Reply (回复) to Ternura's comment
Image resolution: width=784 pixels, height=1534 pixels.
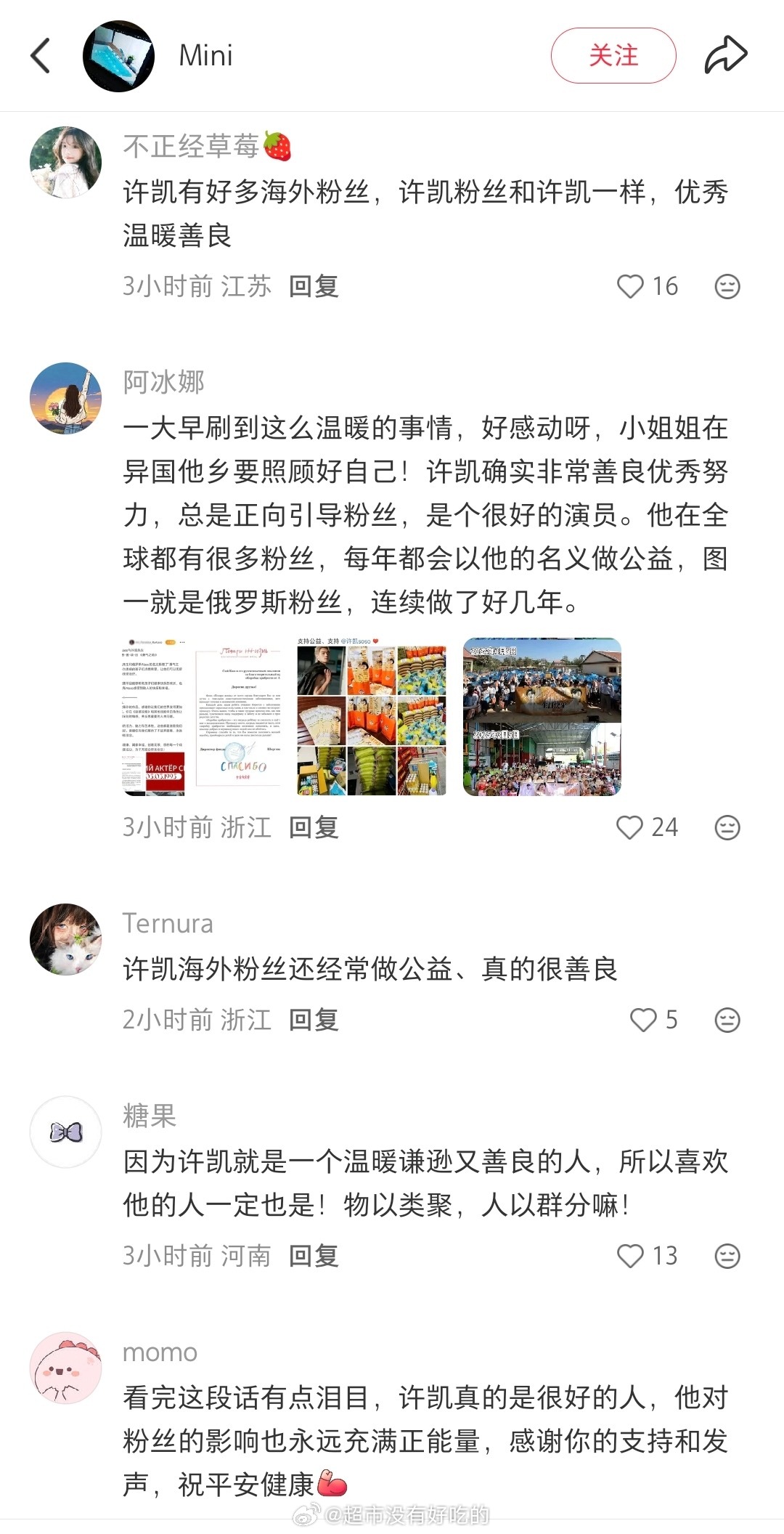(x=314, y=1020)
